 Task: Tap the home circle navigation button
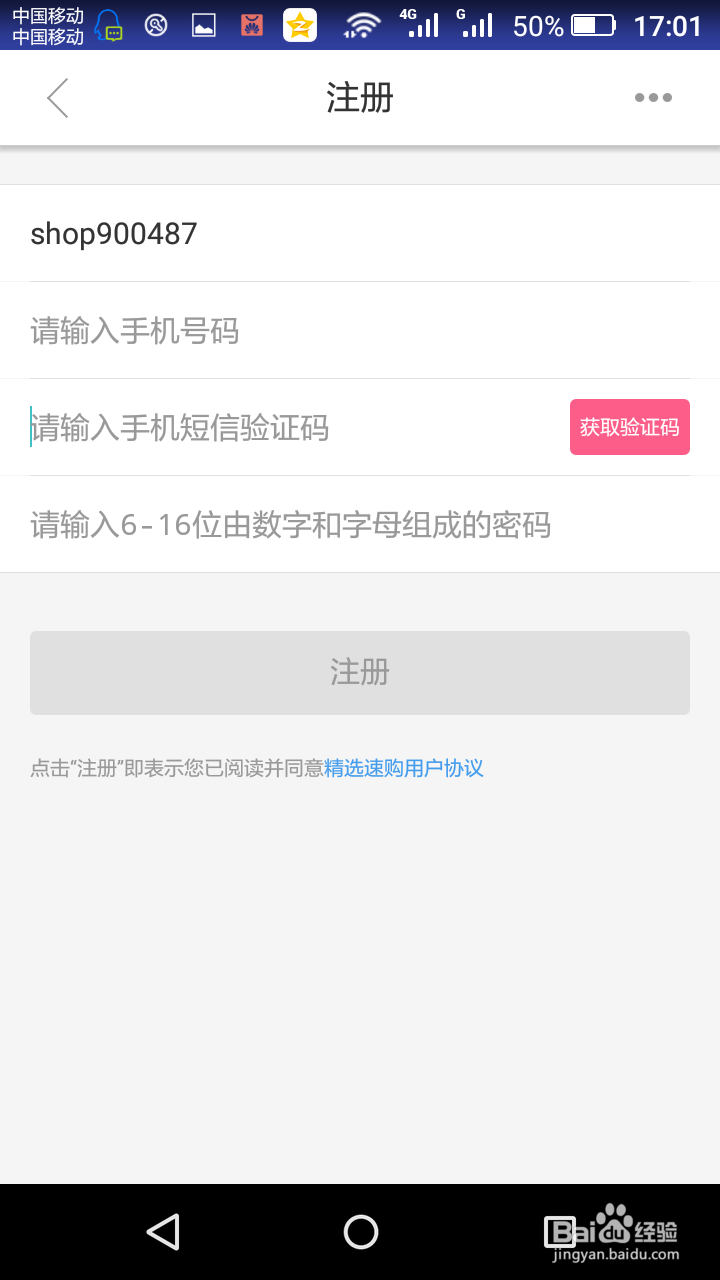[360, 1232]
